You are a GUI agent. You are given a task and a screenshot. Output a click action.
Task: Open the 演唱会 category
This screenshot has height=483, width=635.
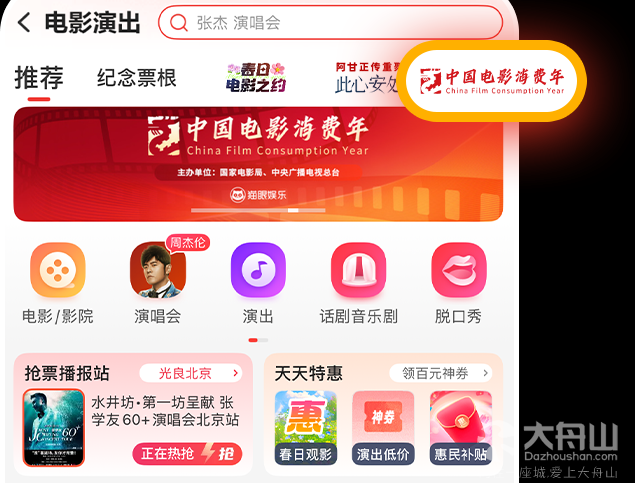tap(158, 285)
